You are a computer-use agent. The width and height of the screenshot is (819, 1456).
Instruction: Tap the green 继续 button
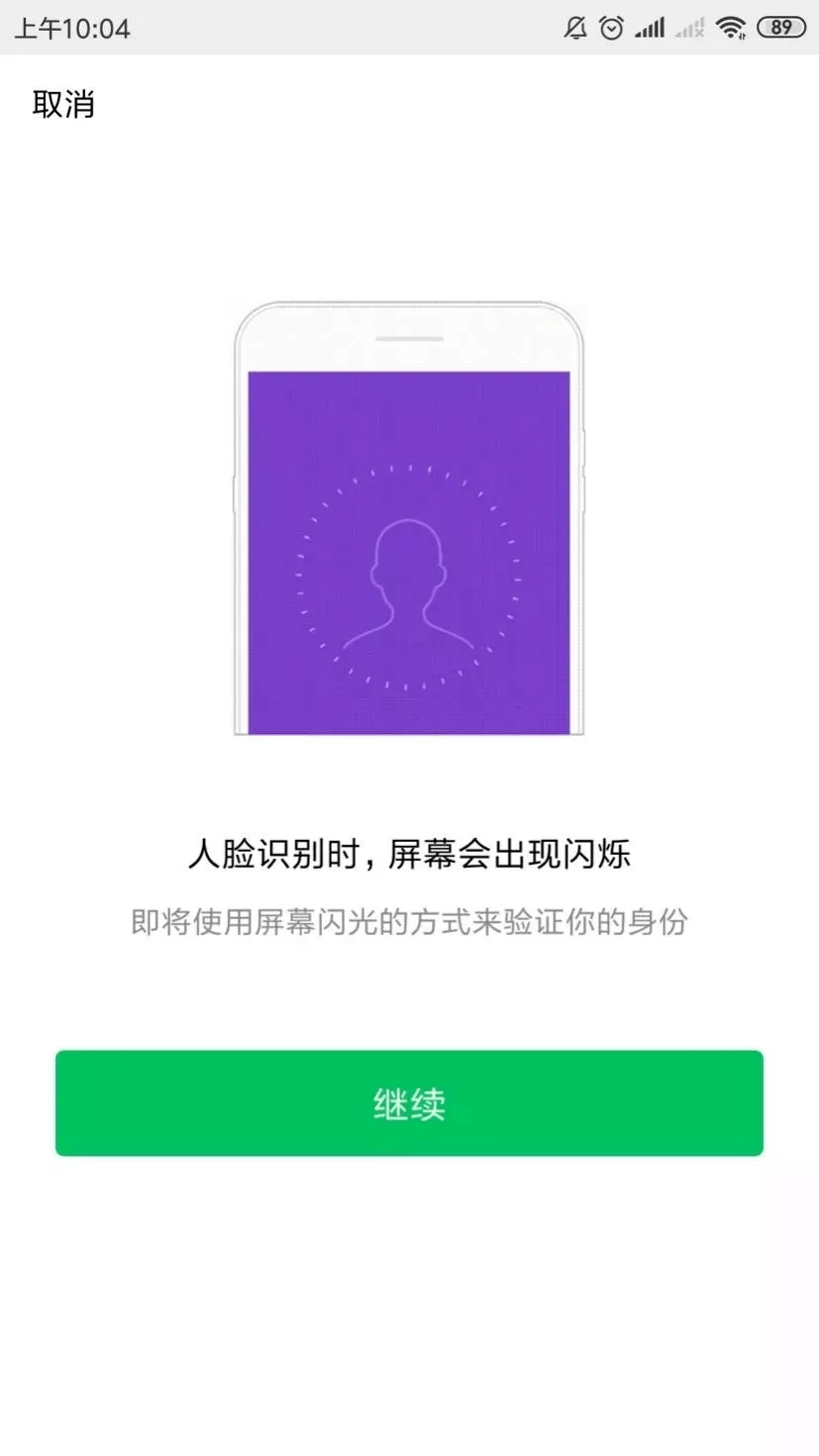409,1102
